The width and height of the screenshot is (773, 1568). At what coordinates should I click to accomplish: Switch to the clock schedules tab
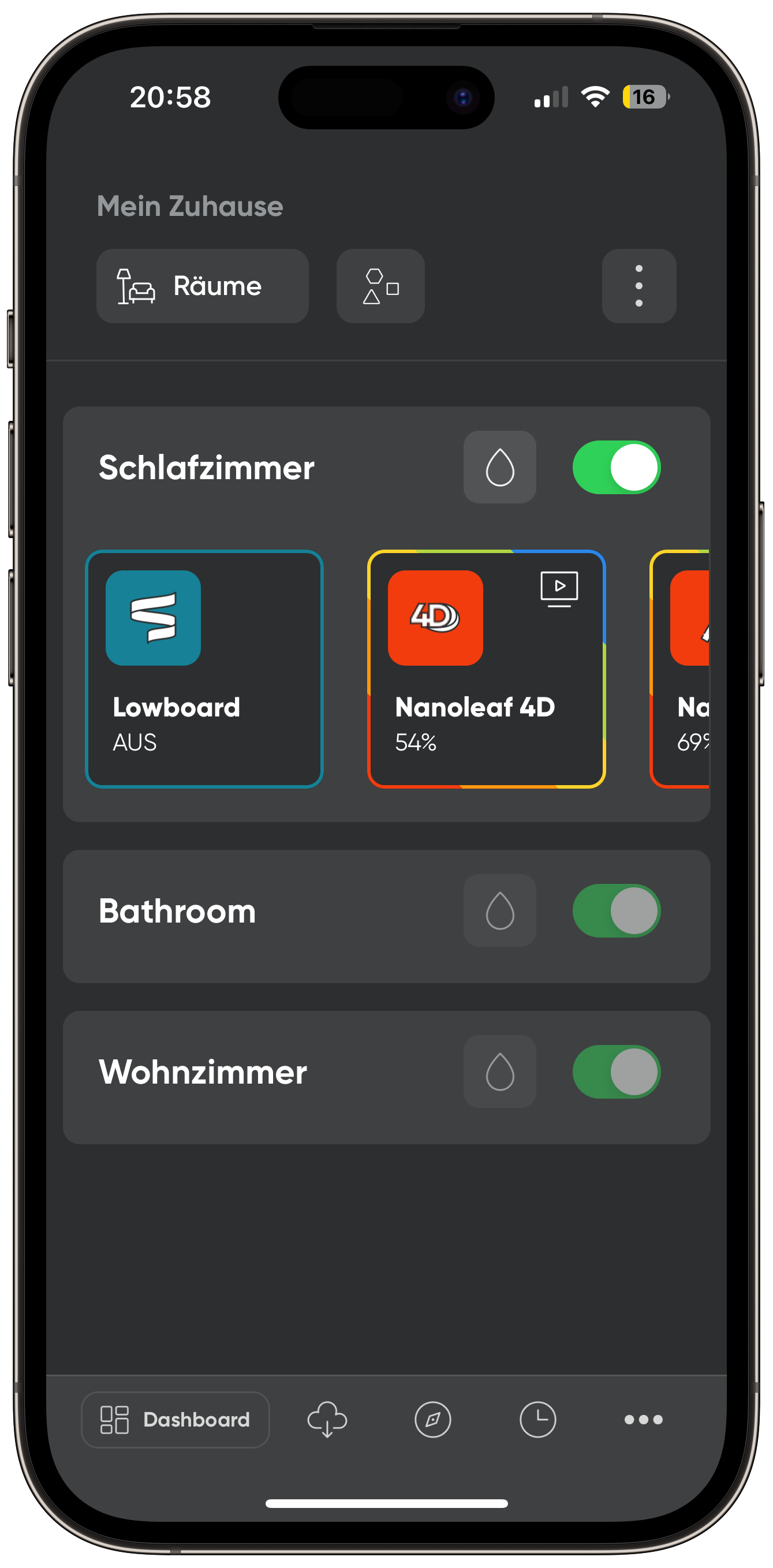pos(538,1420)
